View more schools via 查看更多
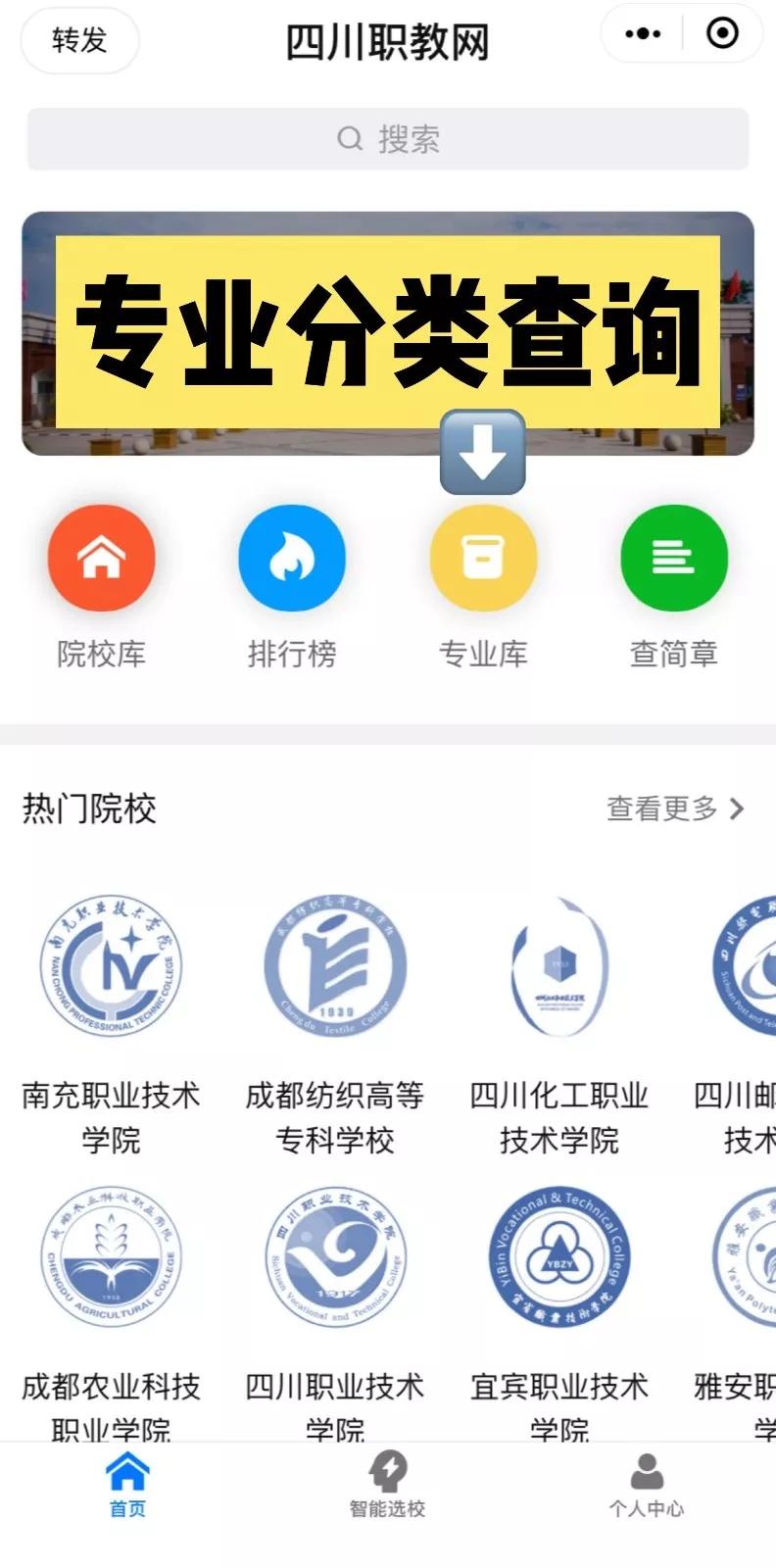 674,808
